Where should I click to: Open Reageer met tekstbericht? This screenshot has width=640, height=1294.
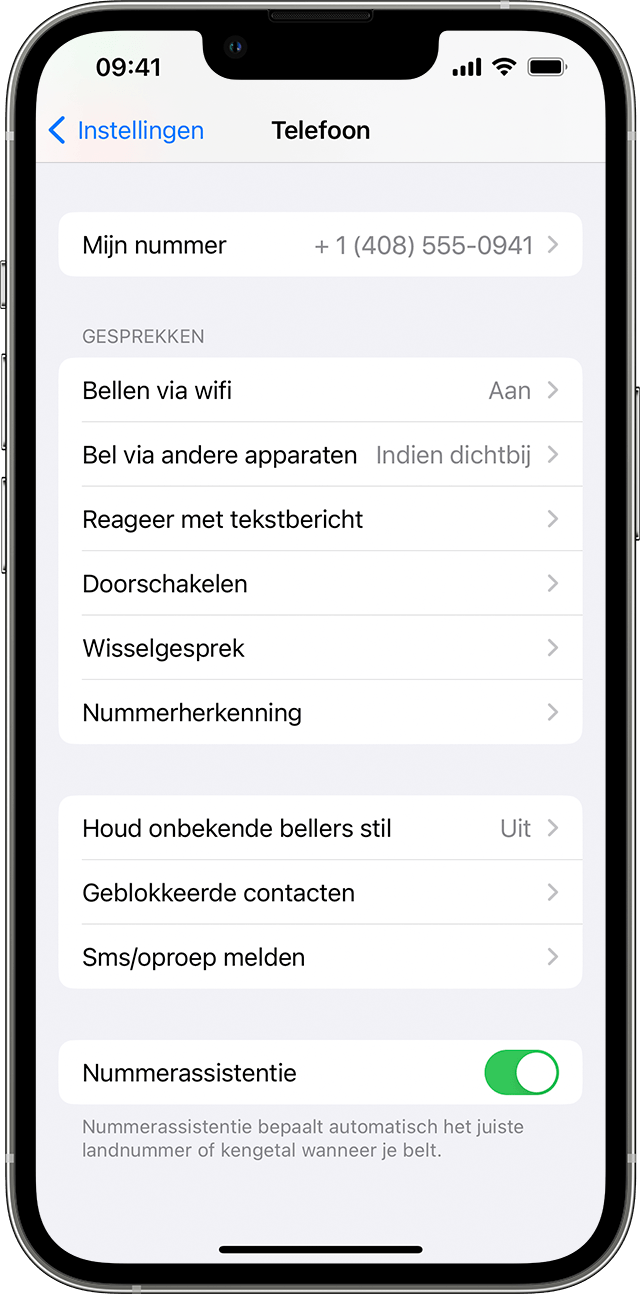point(320,519)
